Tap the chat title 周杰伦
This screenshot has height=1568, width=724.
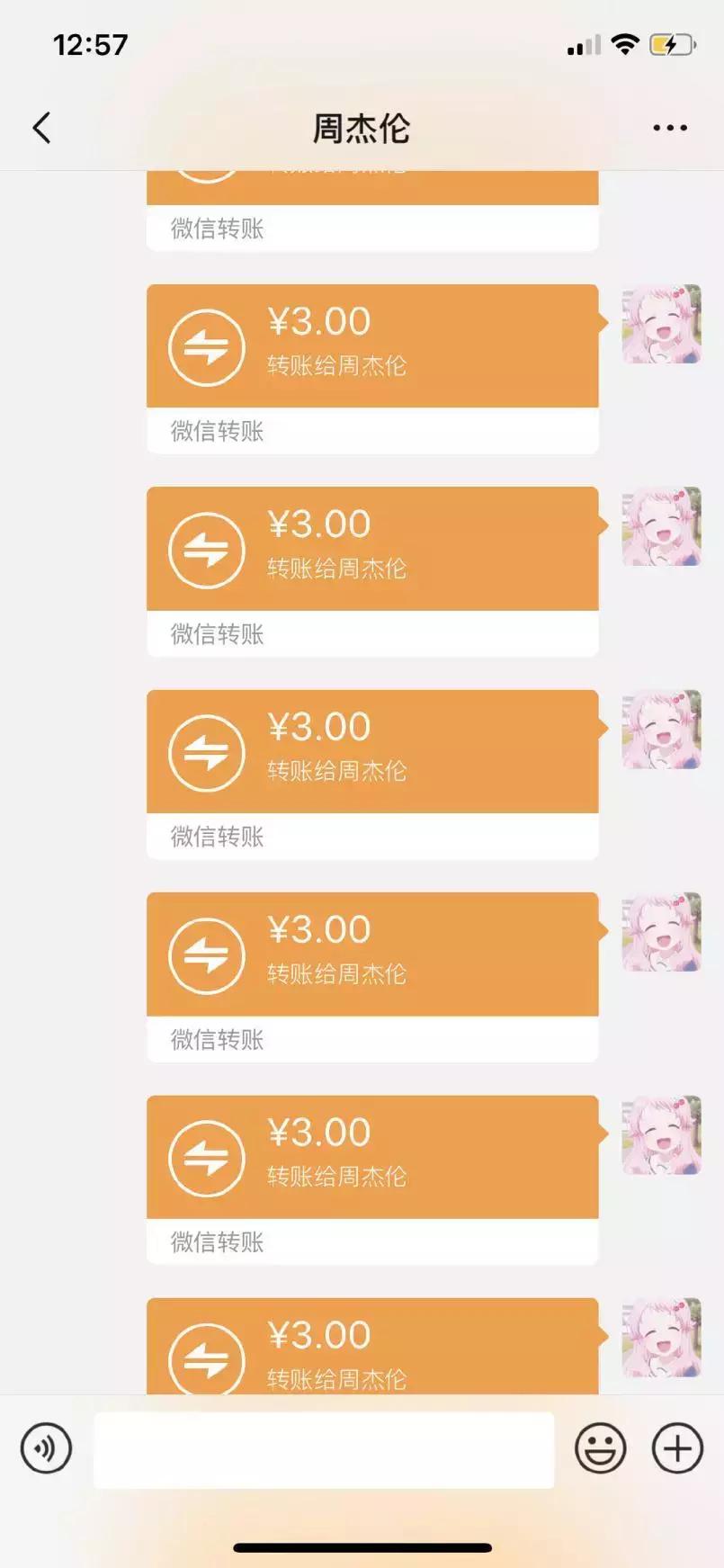[362, 127]
